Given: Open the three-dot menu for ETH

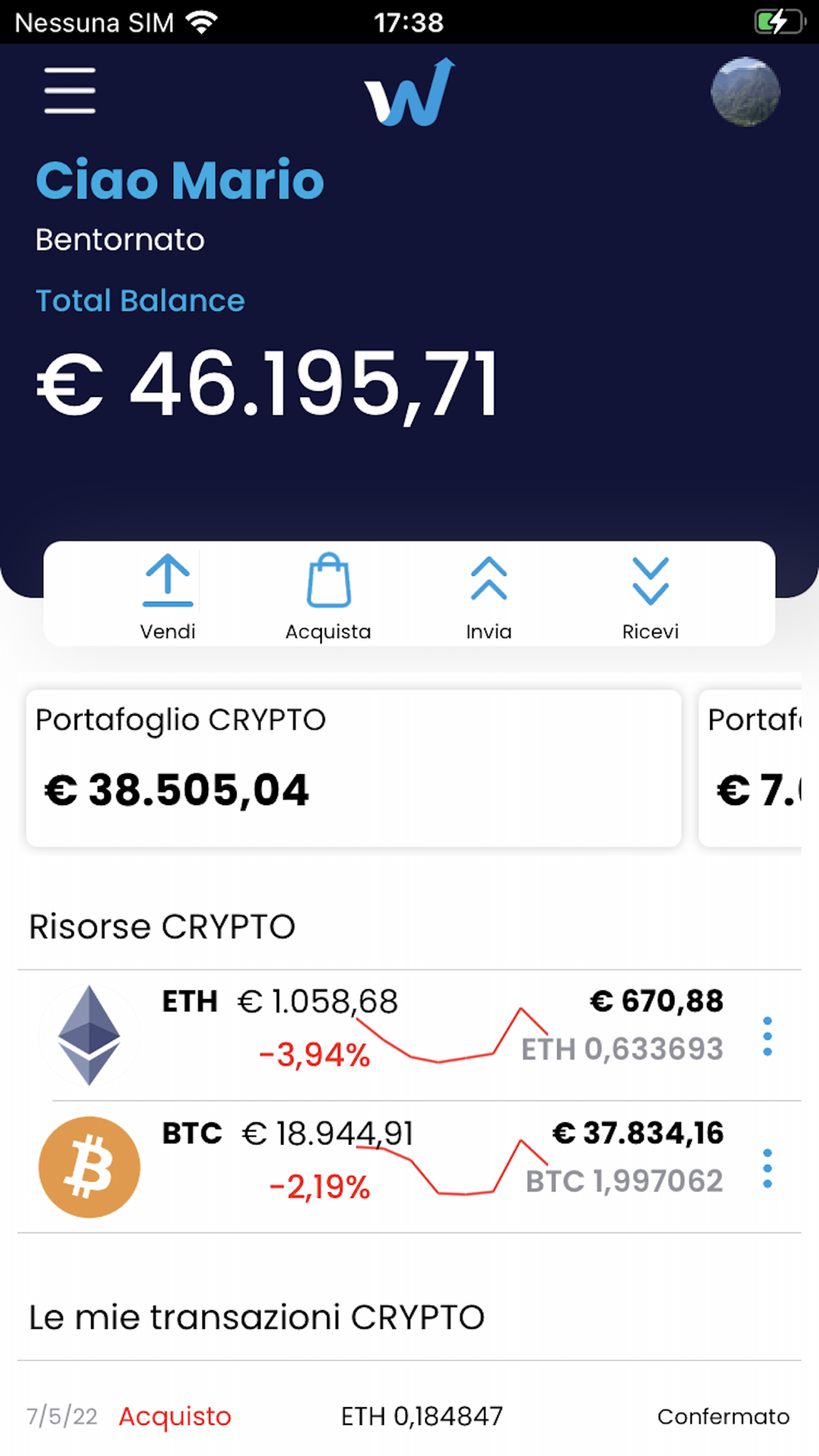Looking at the screenshot, I should [x=767, y=1036].
